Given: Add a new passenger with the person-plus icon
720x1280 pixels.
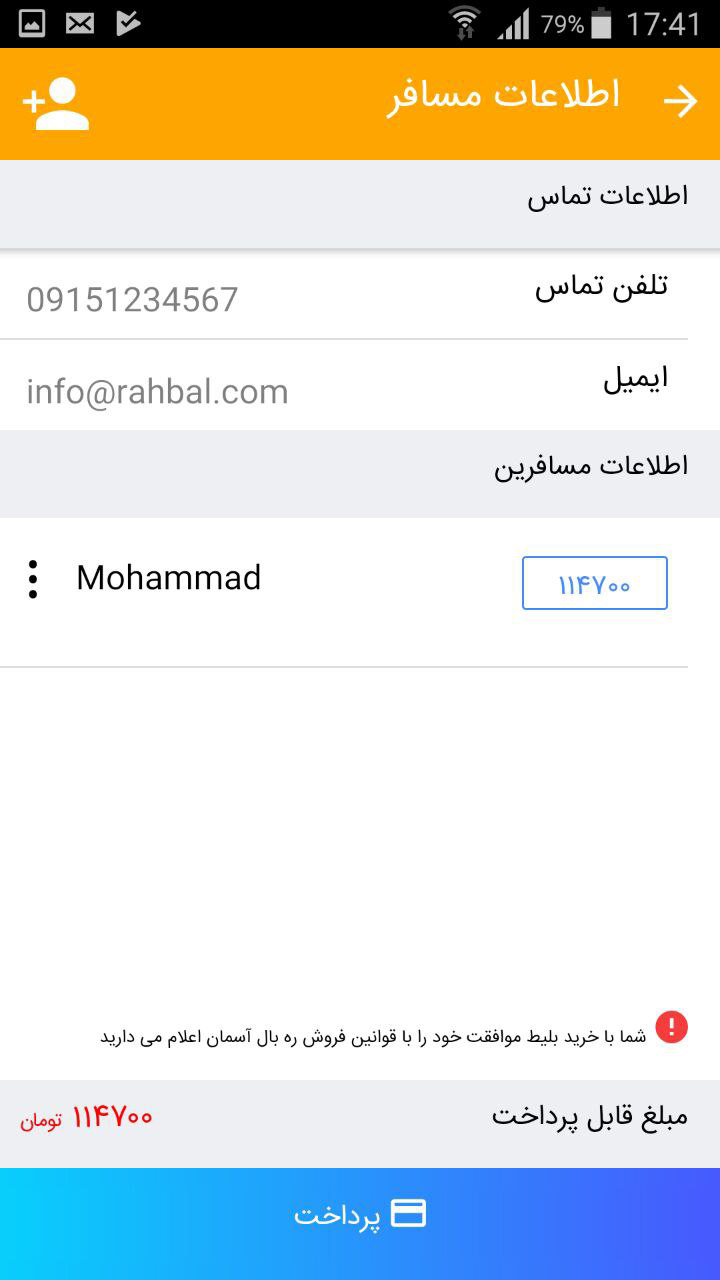Looking at the screenshot, I should 56,104.
